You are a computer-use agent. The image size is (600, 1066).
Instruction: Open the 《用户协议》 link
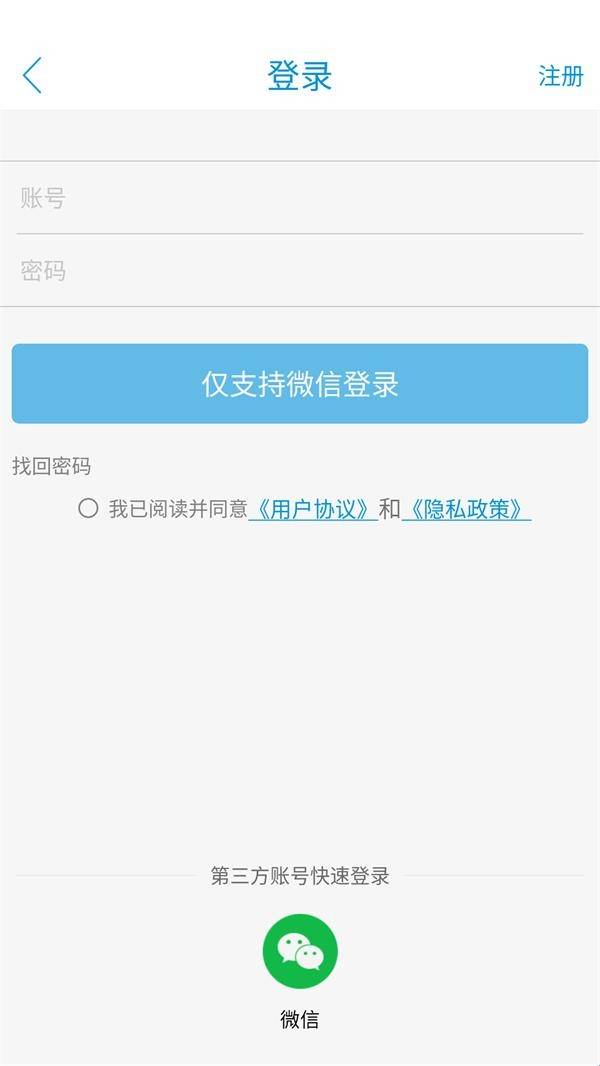[x=313, y=509]
